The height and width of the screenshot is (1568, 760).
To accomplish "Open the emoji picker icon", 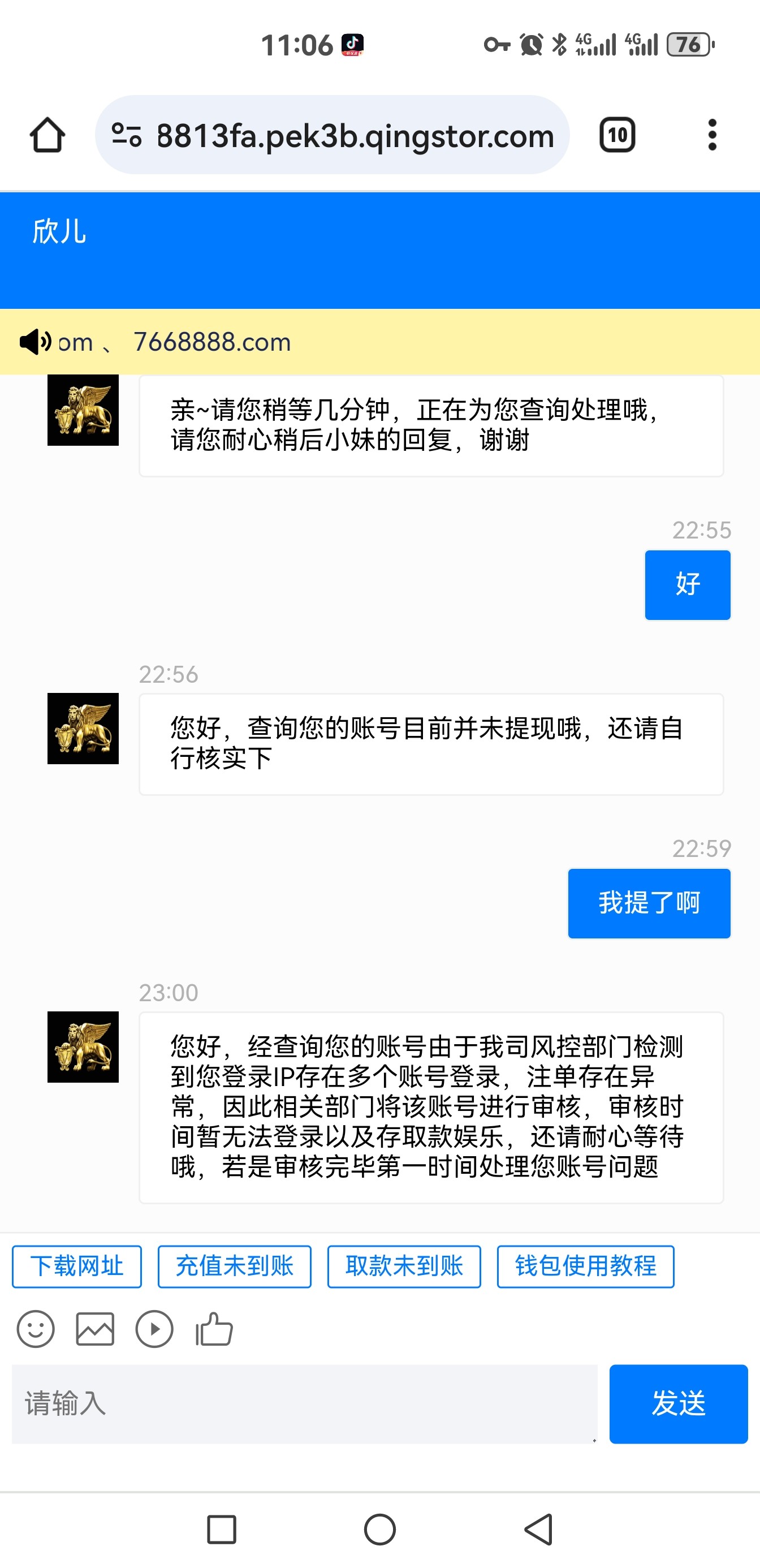I will click(x=34, y=1330).
